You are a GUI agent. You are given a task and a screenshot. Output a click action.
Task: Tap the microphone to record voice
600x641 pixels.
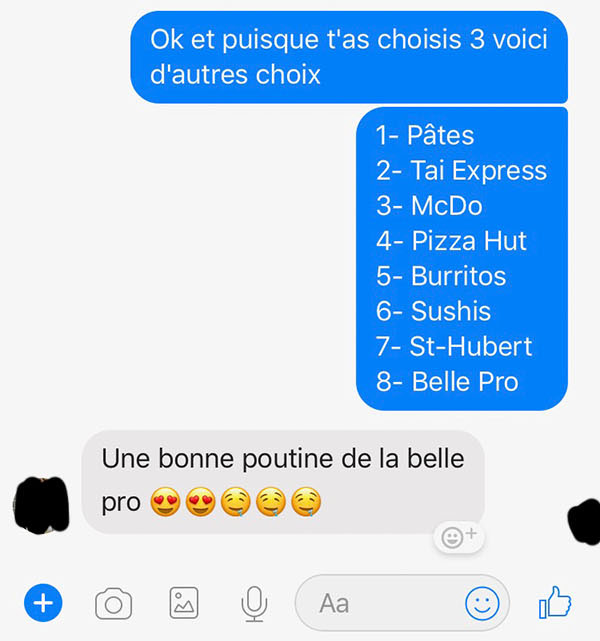pyautogui.click(x=254, y=603)
